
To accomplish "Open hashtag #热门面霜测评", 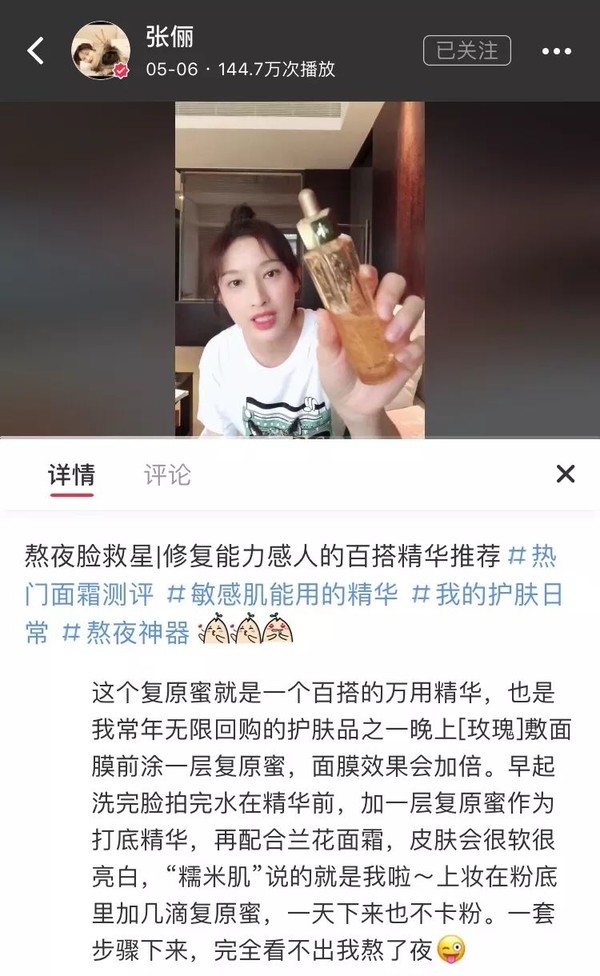I will click(x=90, y=594).
